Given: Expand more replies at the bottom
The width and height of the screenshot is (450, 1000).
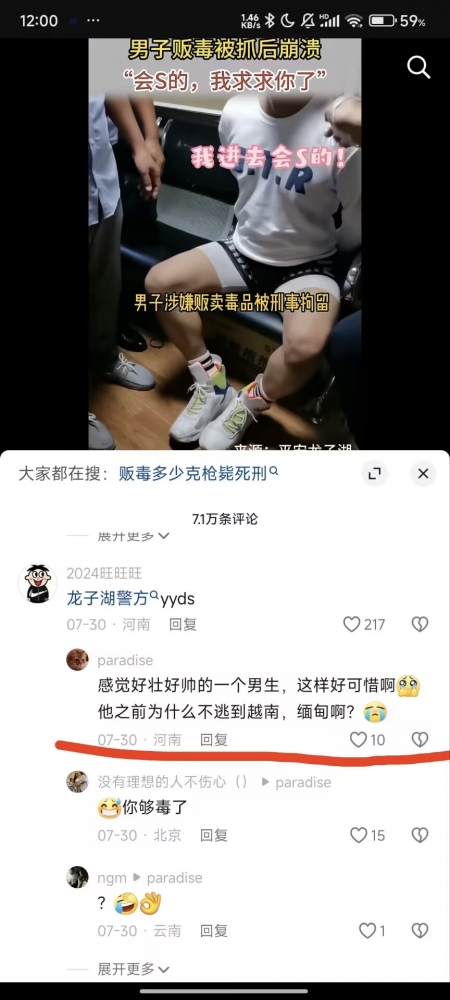Looking at the screenshot, I should click(x=133, y=969).
